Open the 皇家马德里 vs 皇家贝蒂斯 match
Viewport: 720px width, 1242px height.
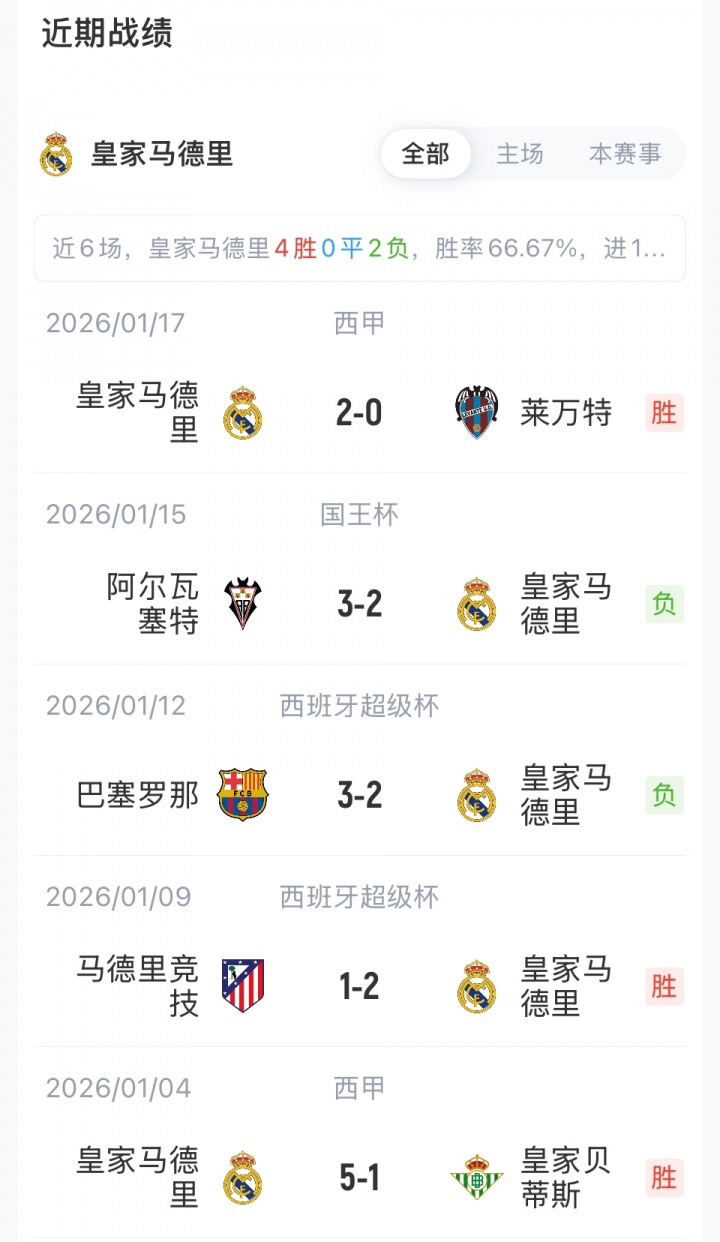pyautogui.click(x=360, y=1178)
